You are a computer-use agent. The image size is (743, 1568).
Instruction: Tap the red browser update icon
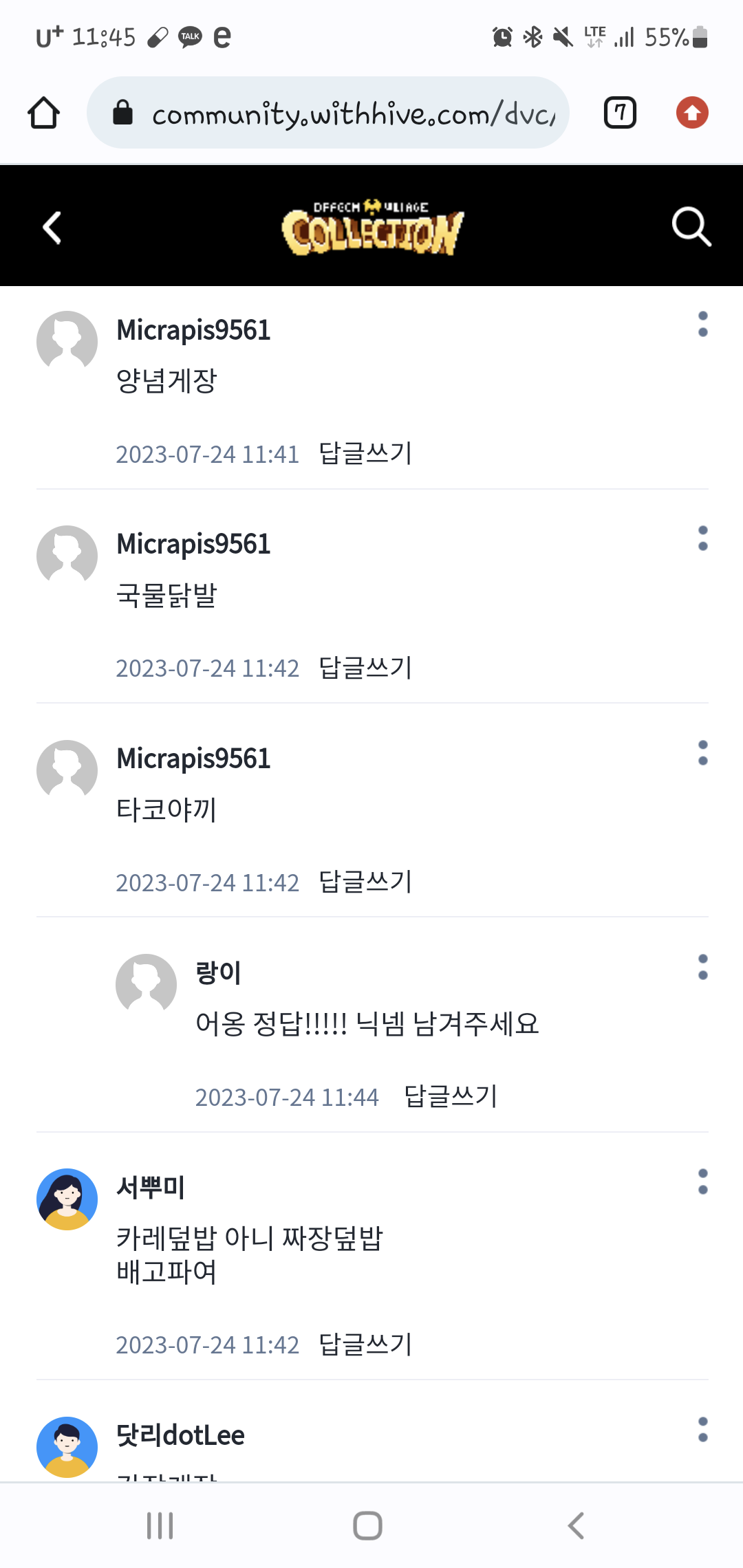coord(692,113)
